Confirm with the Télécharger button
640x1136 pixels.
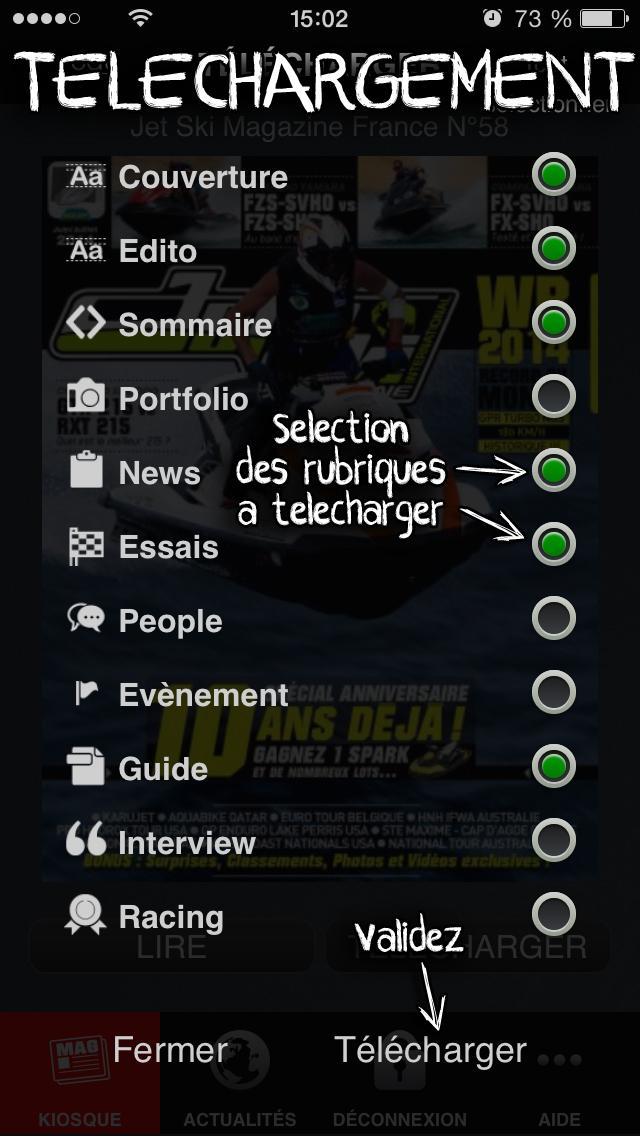[430, 1050]
